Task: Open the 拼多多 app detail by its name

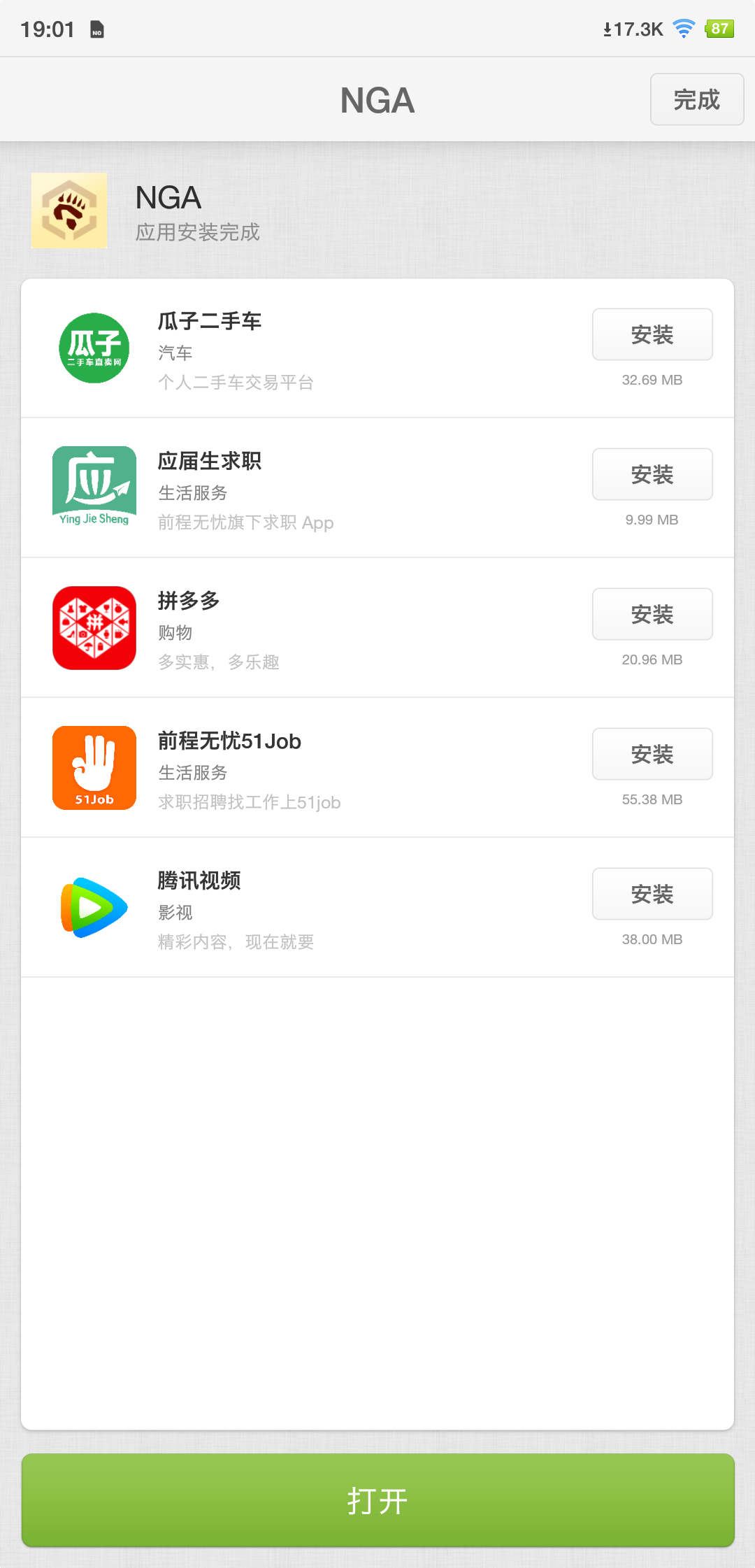Action: (187, 600)
